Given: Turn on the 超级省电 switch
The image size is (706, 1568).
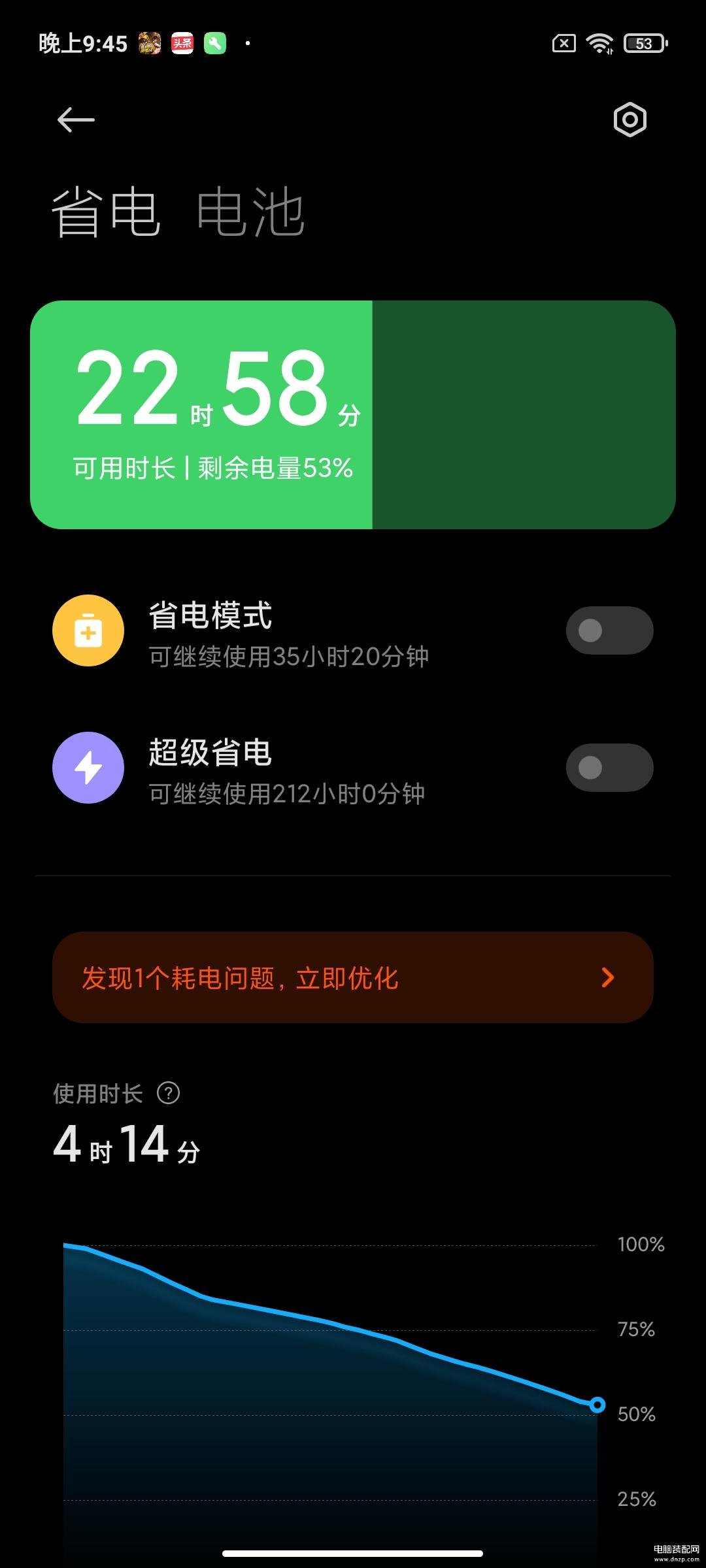Looking at the screenshot, I should click(x=609, y=768).
